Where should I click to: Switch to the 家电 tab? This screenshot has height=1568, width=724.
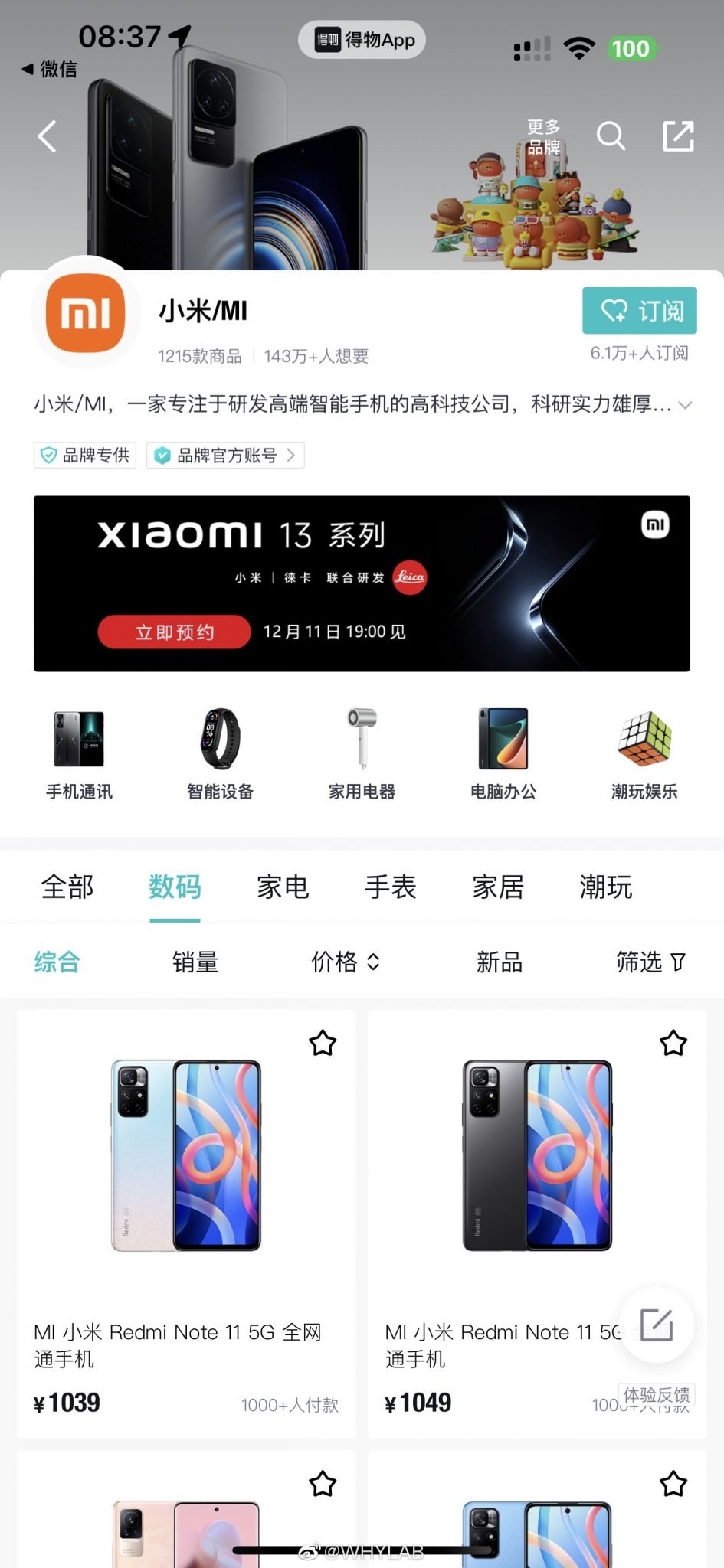[x=281, y=887]
